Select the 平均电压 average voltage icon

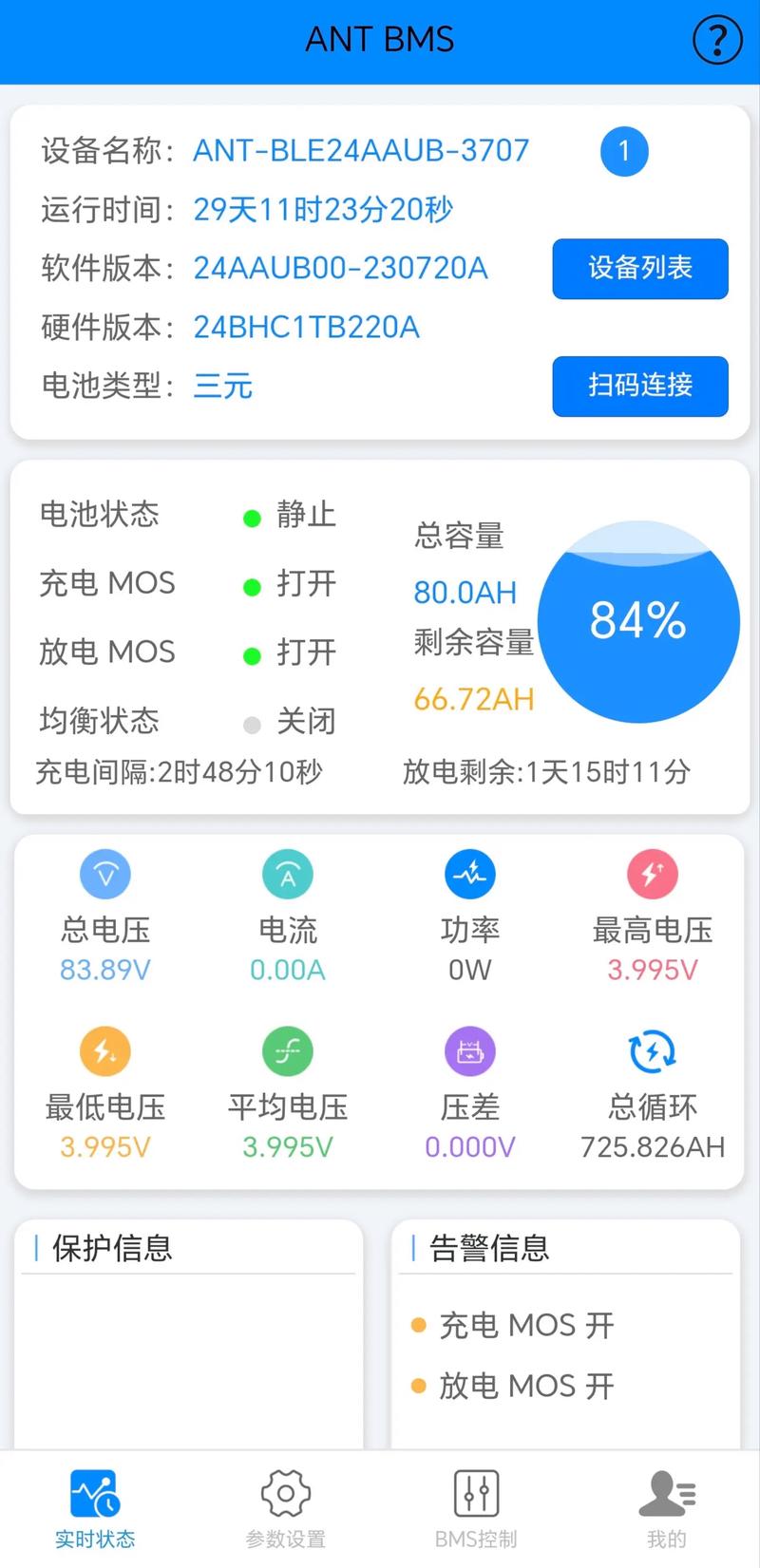[287, 1051]
